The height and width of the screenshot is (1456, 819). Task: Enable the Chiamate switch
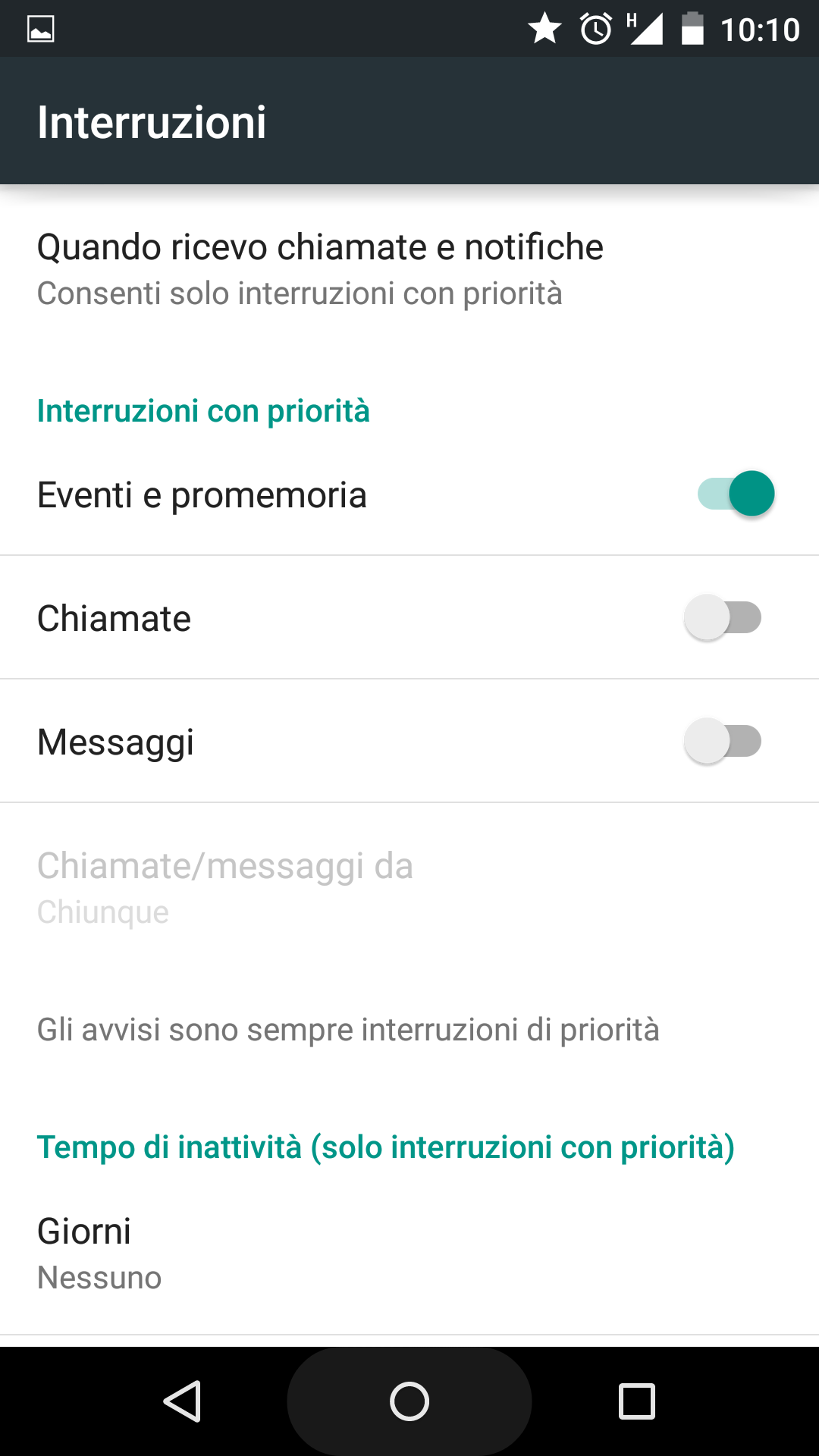pyautogui.click(x=723, y=617)
